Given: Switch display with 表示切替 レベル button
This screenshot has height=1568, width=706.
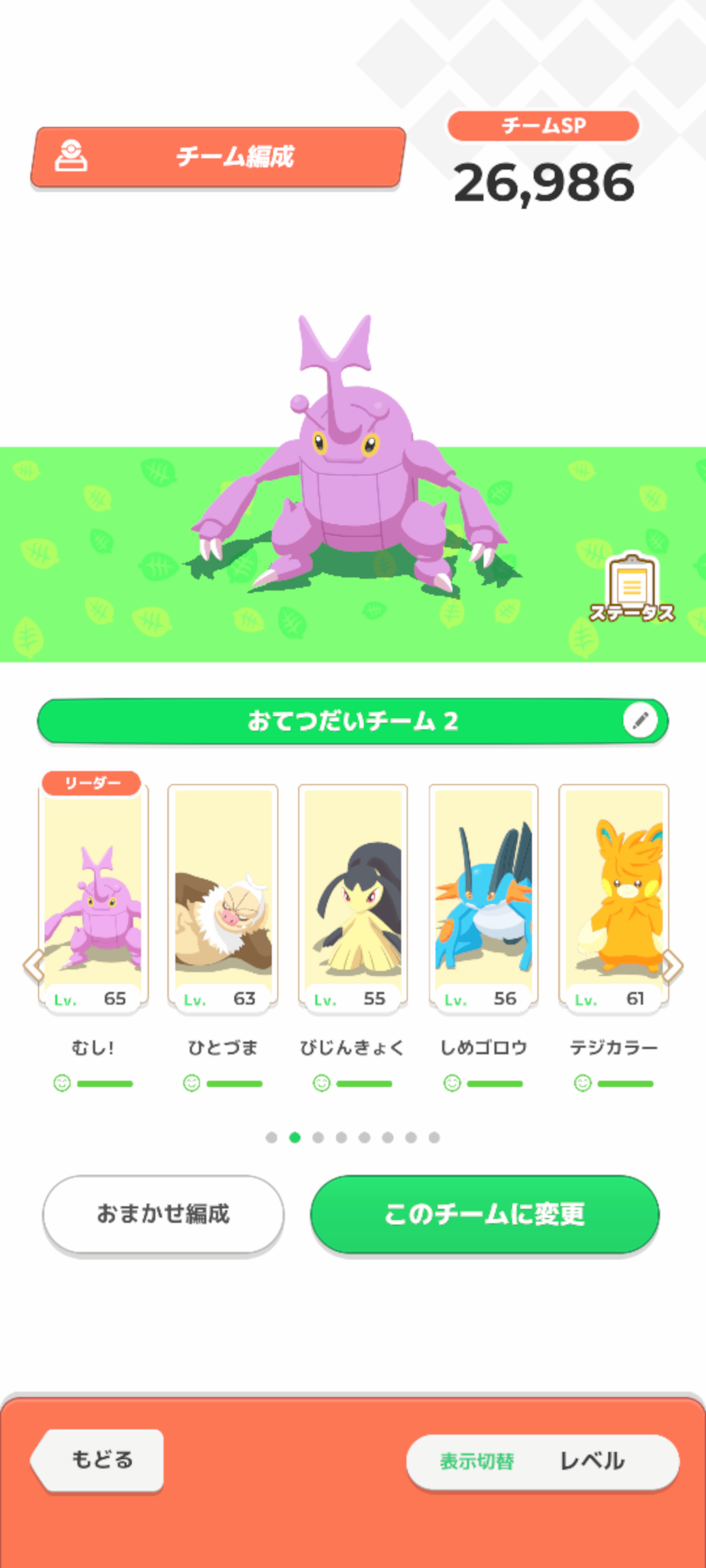Looking at the screenshot, I should pos(543,1461).
